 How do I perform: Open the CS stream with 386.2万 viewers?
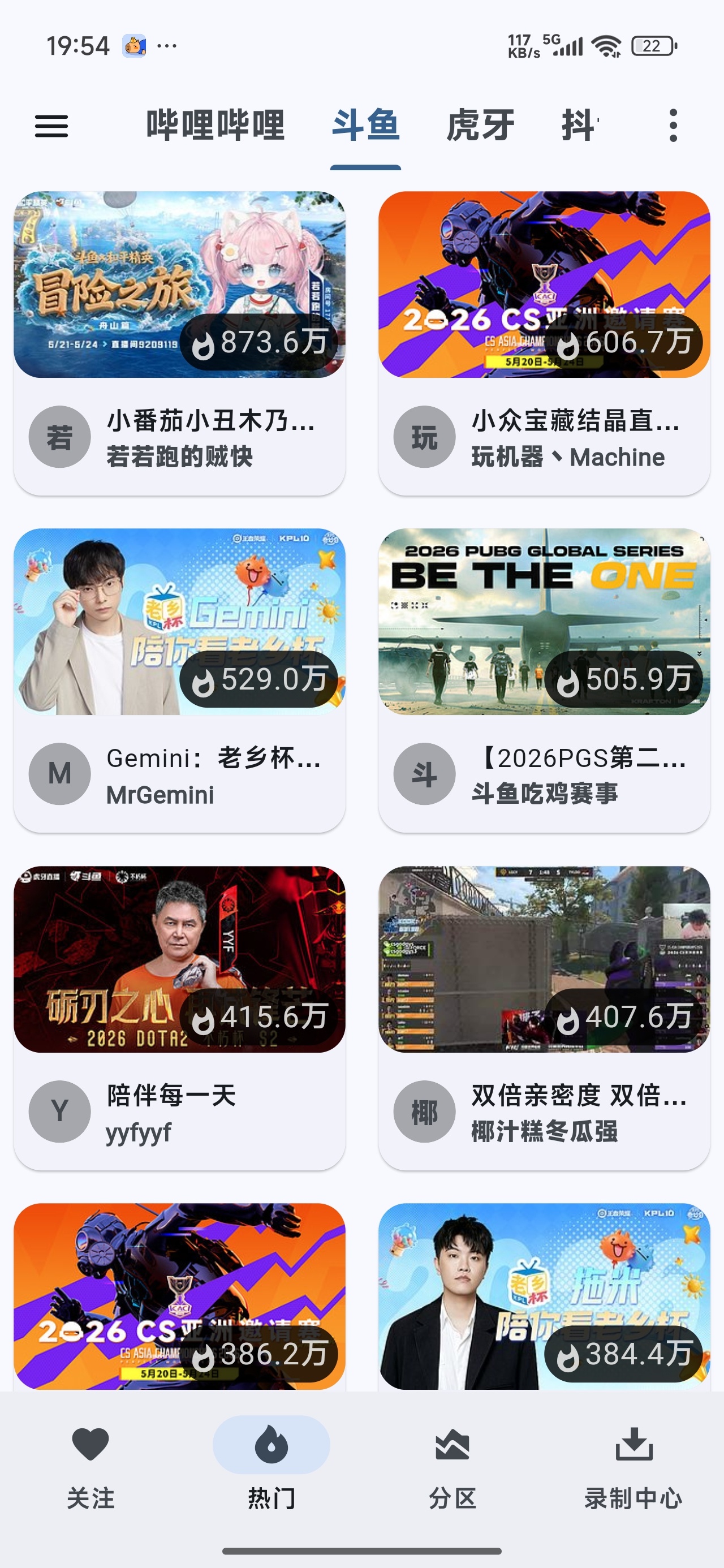coord(180,1296)
